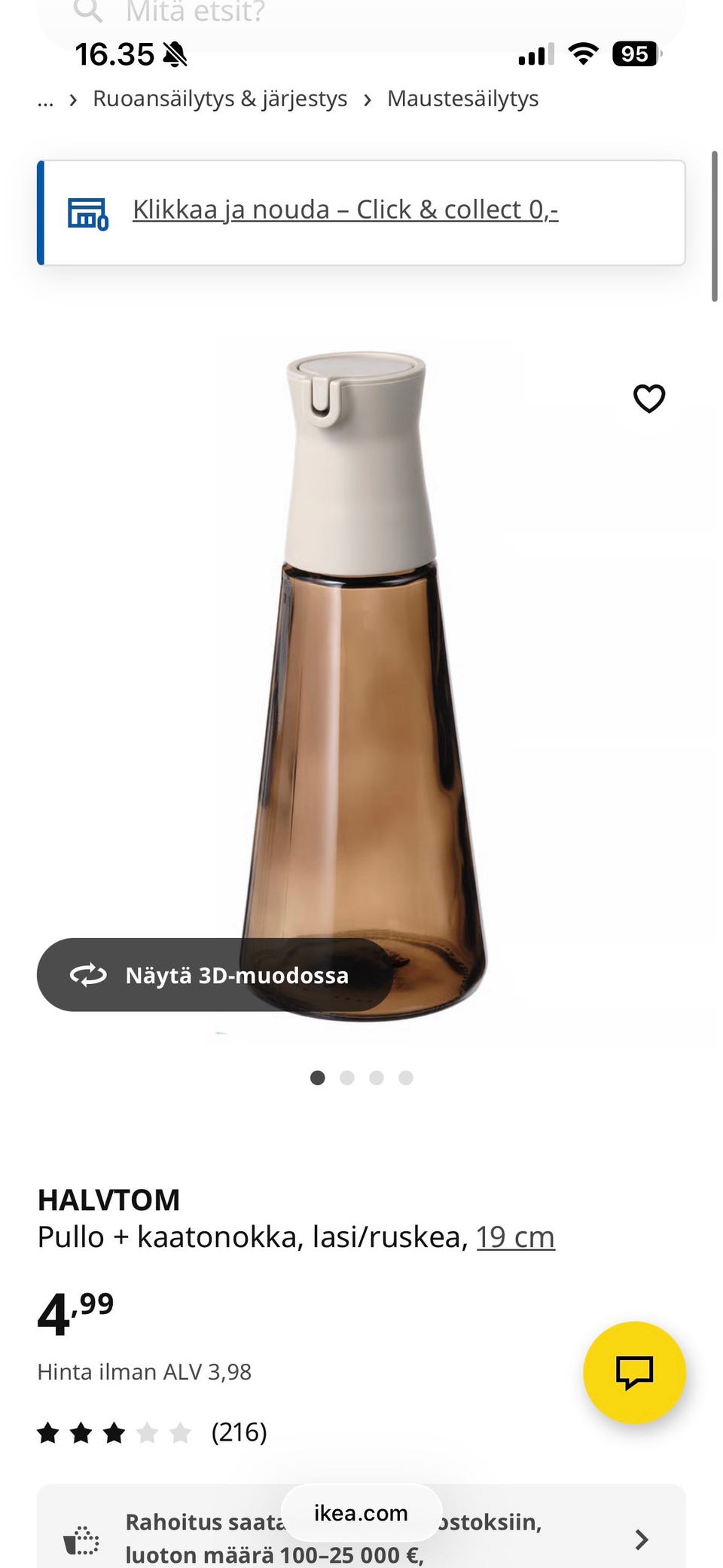Add HALVTOM bottle to favorites with heart
This screenshot has width=723, height=1568.
tap(649, 399)
